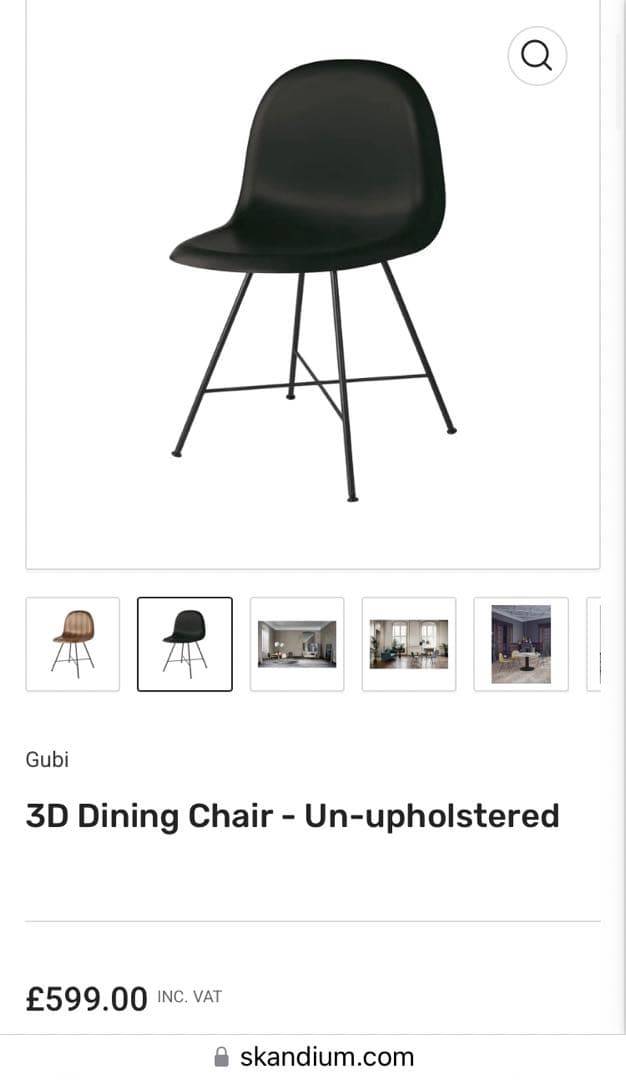Zoom the product image with magnifier icon
626x1080 pixels.
[x=537, y=56]
